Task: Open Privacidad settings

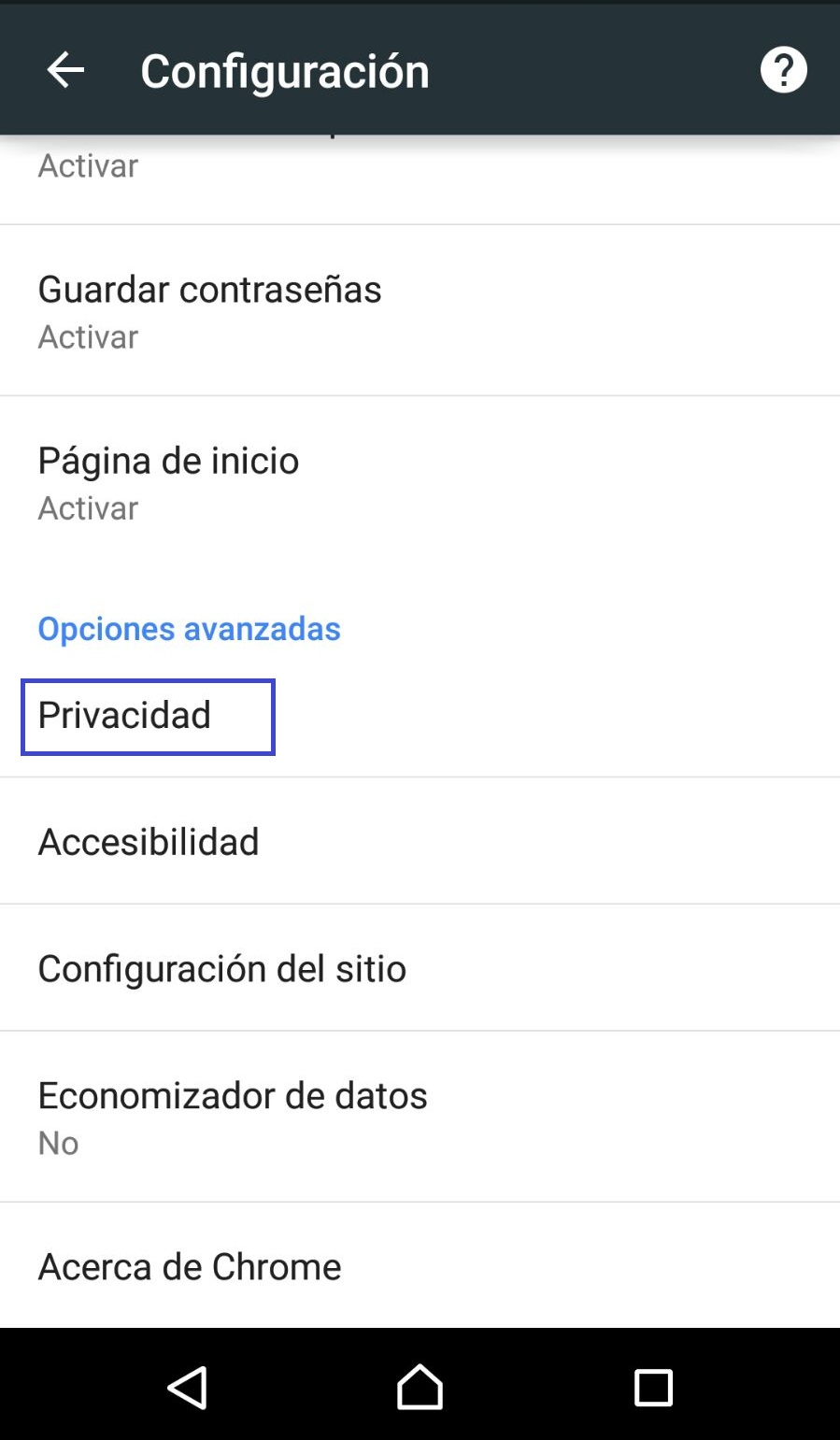Action: [x=420, y=715]
